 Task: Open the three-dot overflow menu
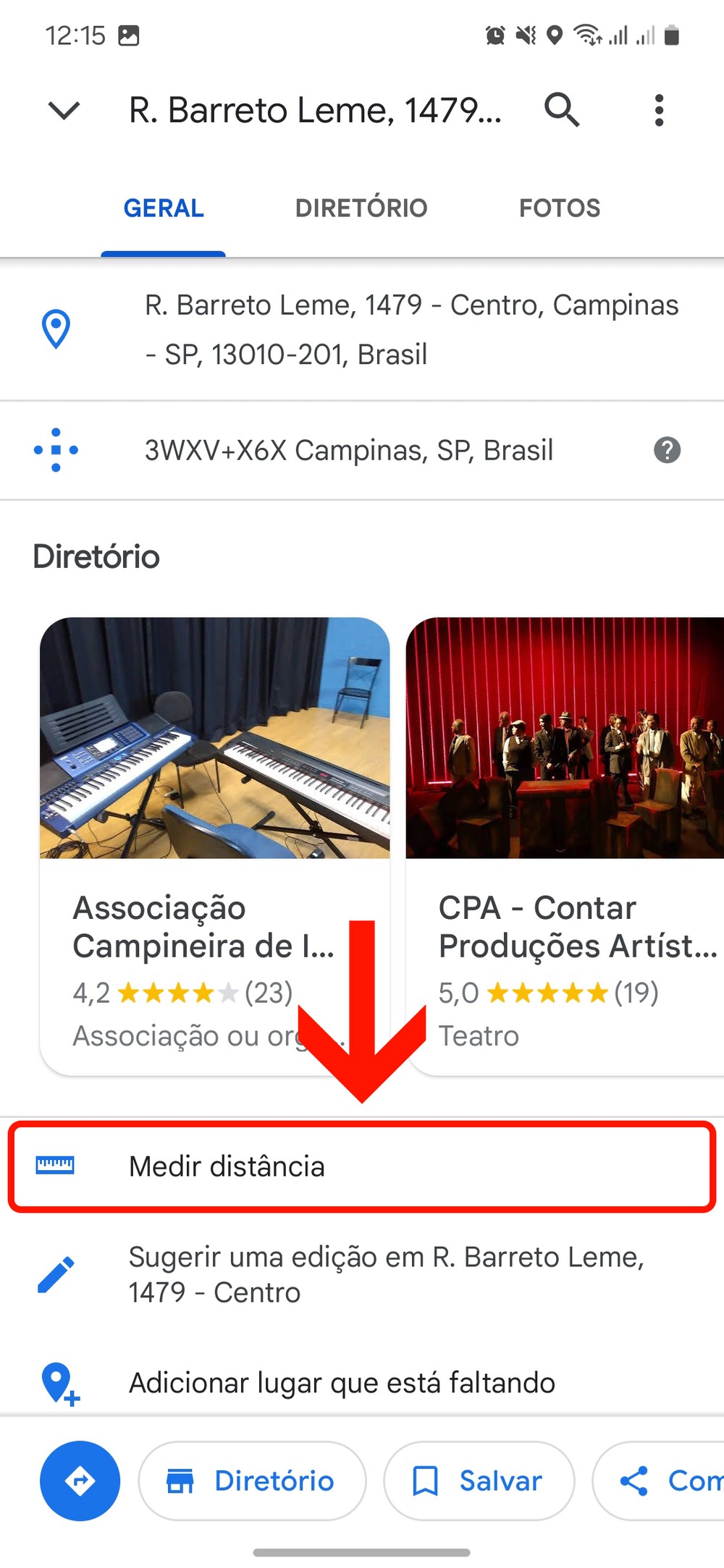(x=659, y=111)
